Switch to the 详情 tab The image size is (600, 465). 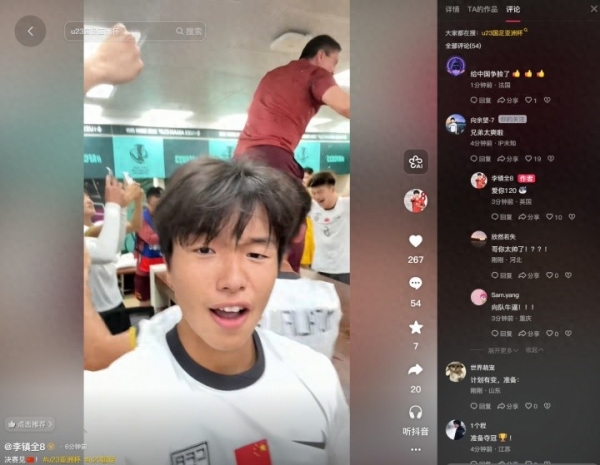tap(452, 9)
